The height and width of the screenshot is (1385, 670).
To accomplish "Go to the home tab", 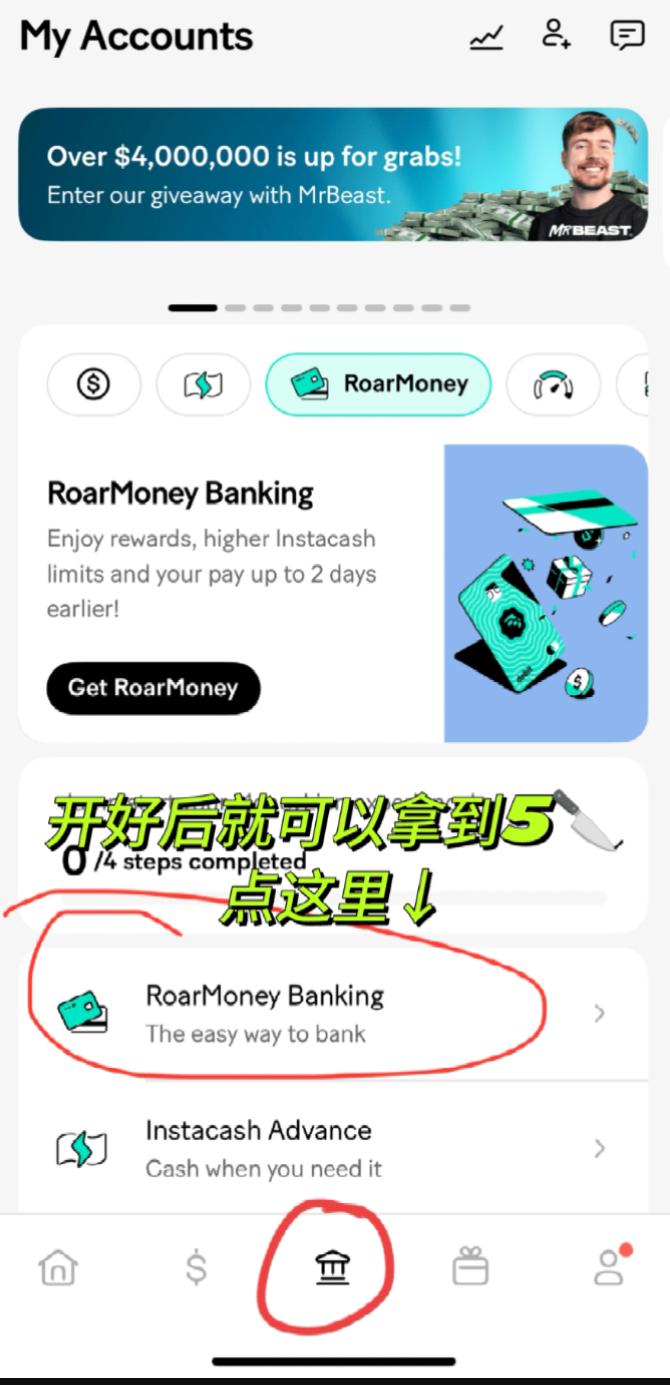I will [57, 1268].
